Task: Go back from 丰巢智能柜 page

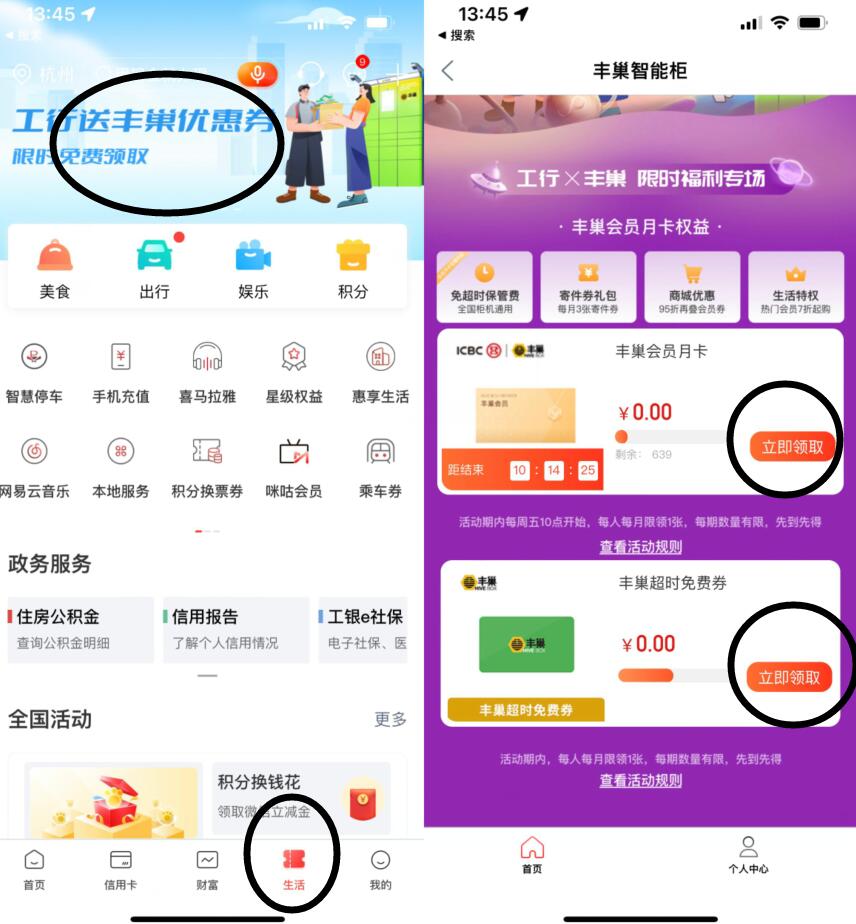Action: [447, 71]
